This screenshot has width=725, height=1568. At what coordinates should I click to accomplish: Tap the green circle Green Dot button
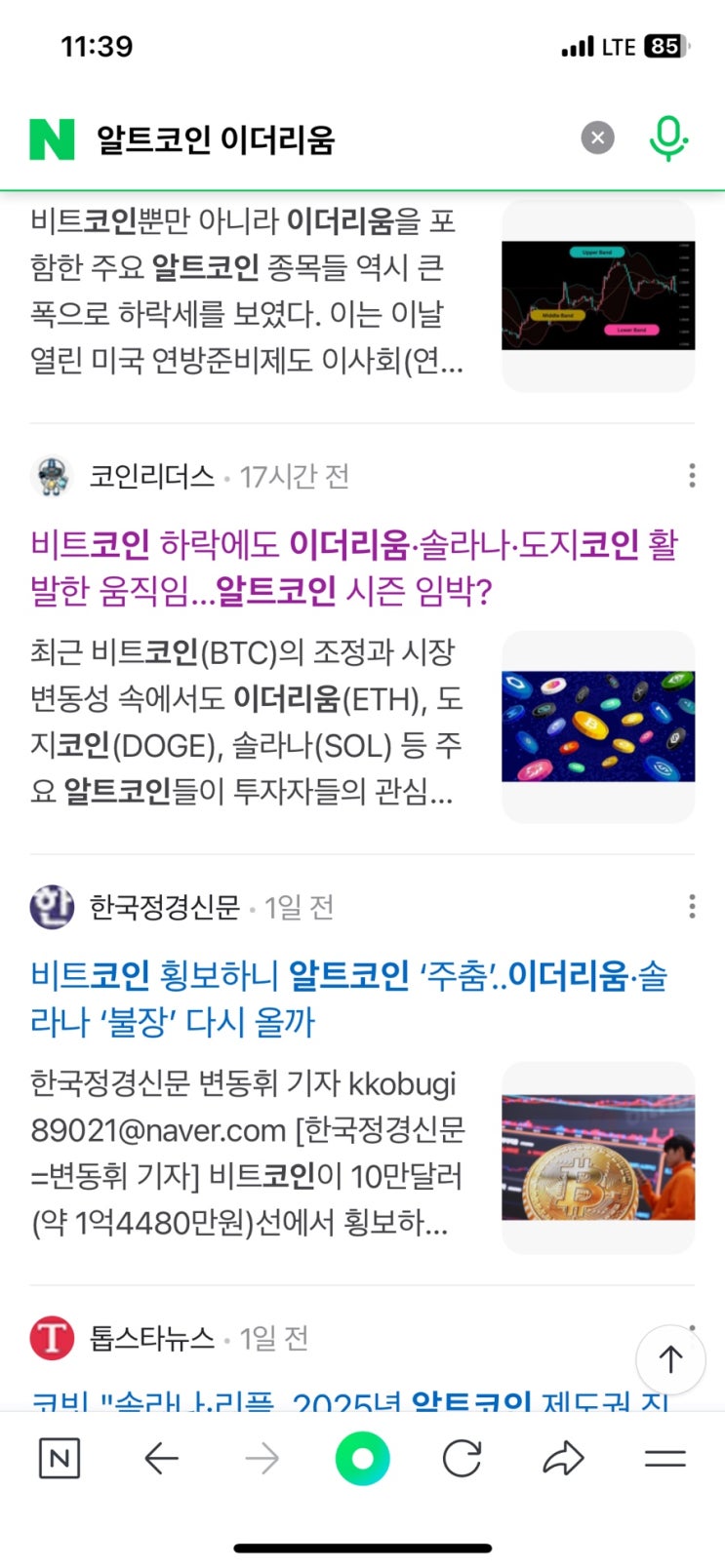(x=362, y=1459)
